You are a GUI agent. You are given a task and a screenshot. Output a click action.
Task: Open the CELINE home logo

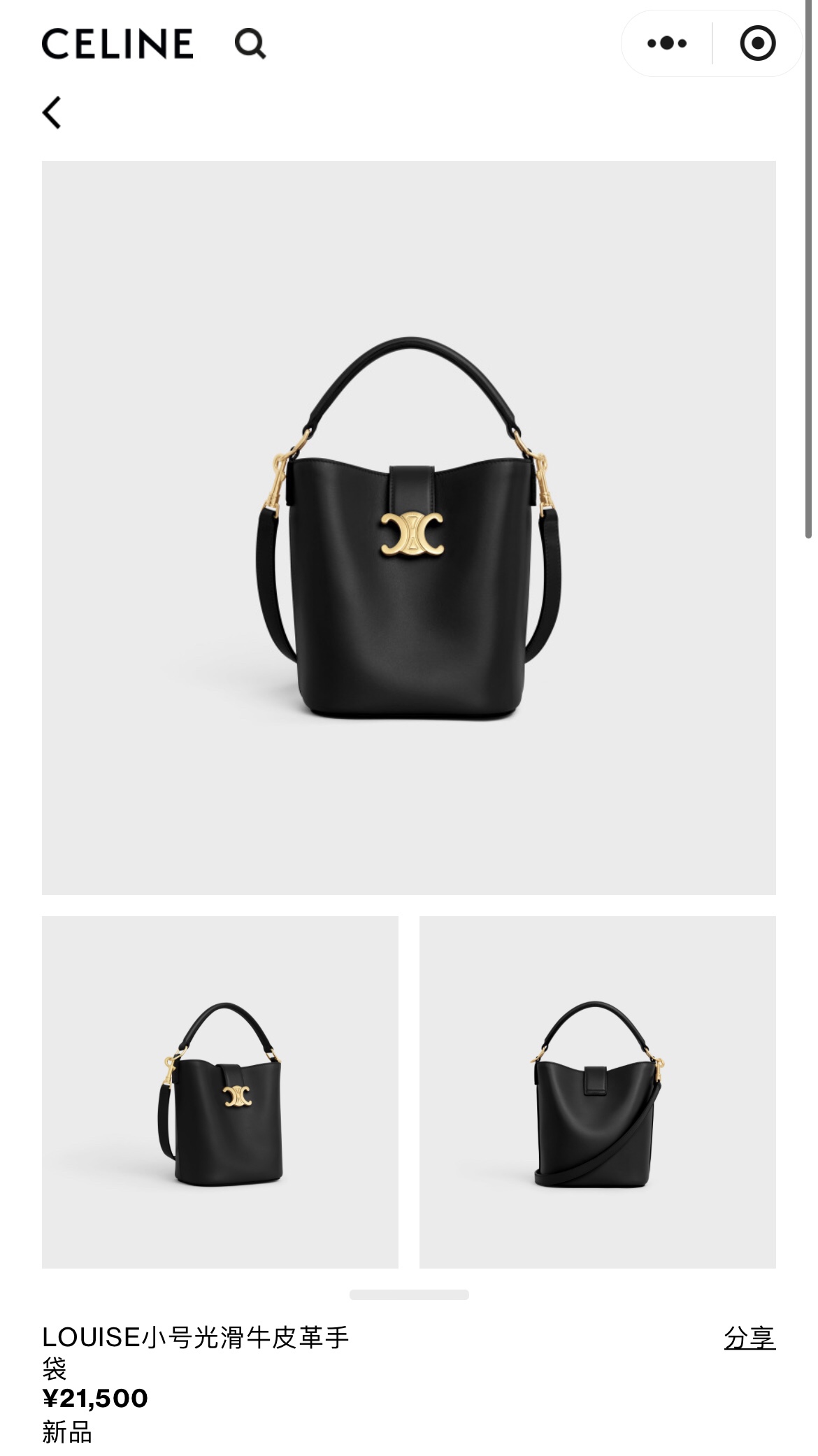click(x=117, y=43)
